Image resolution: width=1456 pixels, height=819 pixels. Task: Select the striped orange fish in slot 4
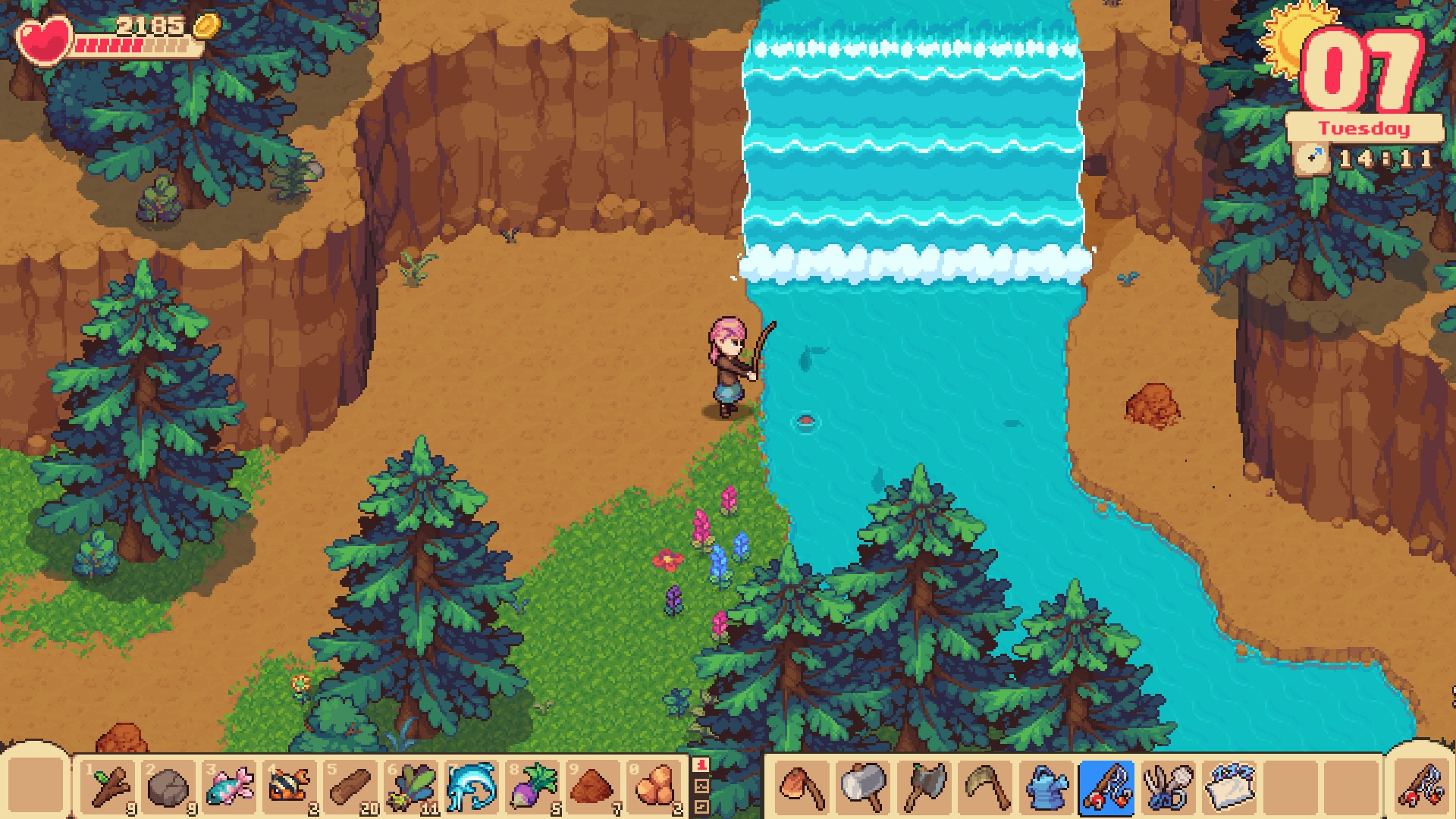[290, 787]
